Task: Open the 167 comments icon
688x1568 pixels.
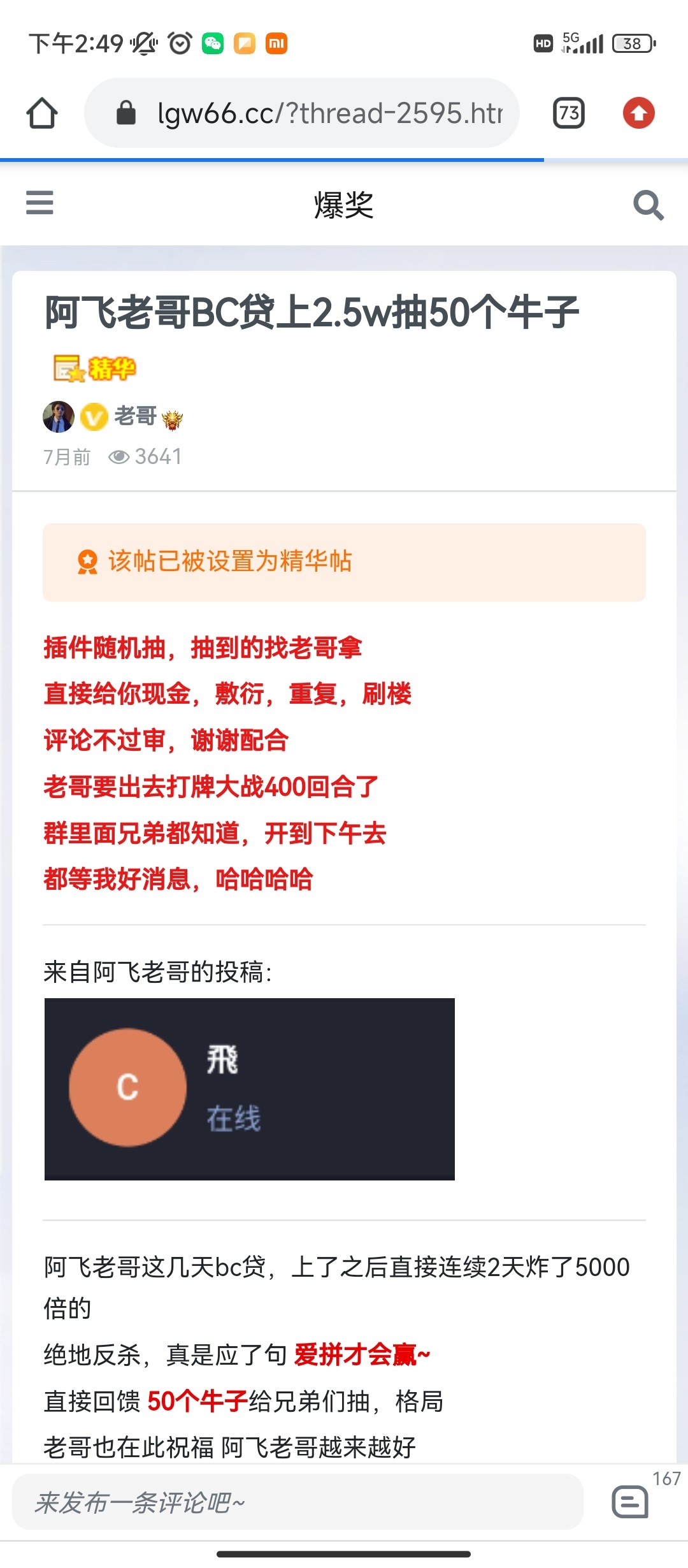Action: (631, 1502)
